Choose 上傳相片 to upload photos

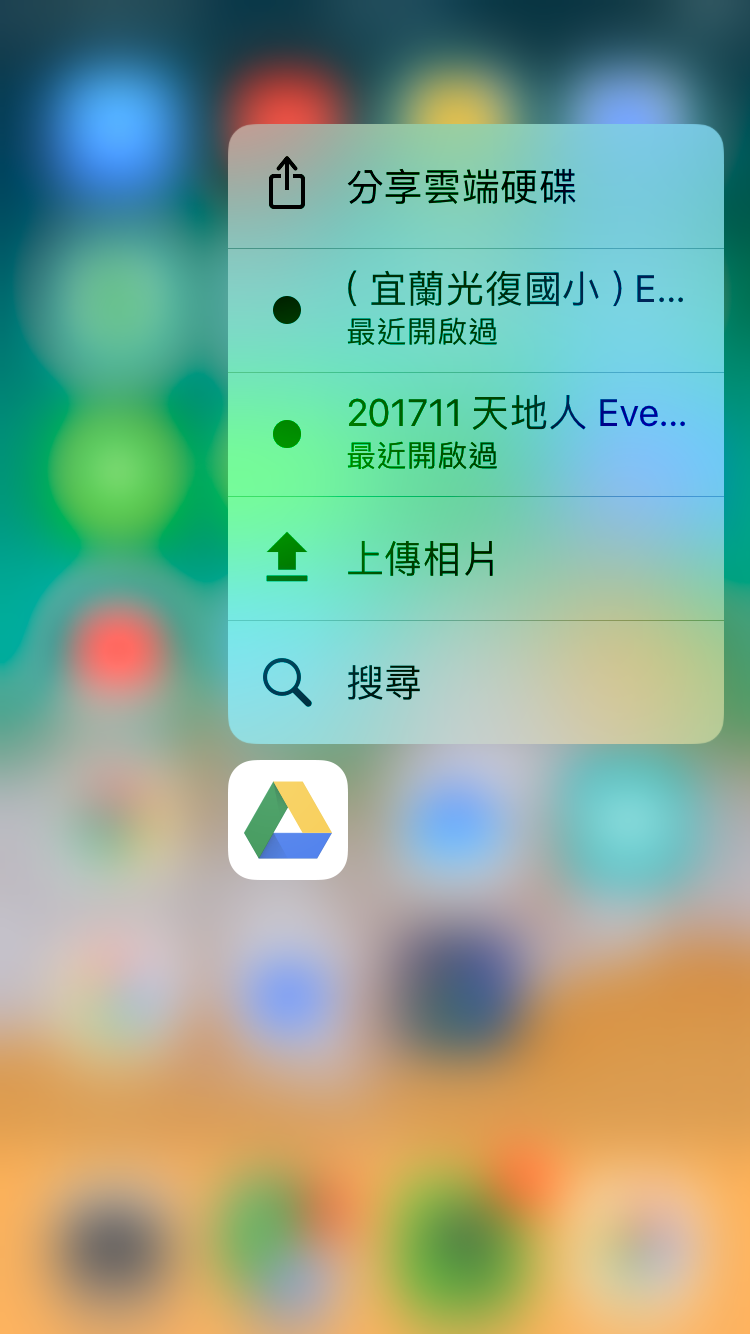tap(475, 558)
